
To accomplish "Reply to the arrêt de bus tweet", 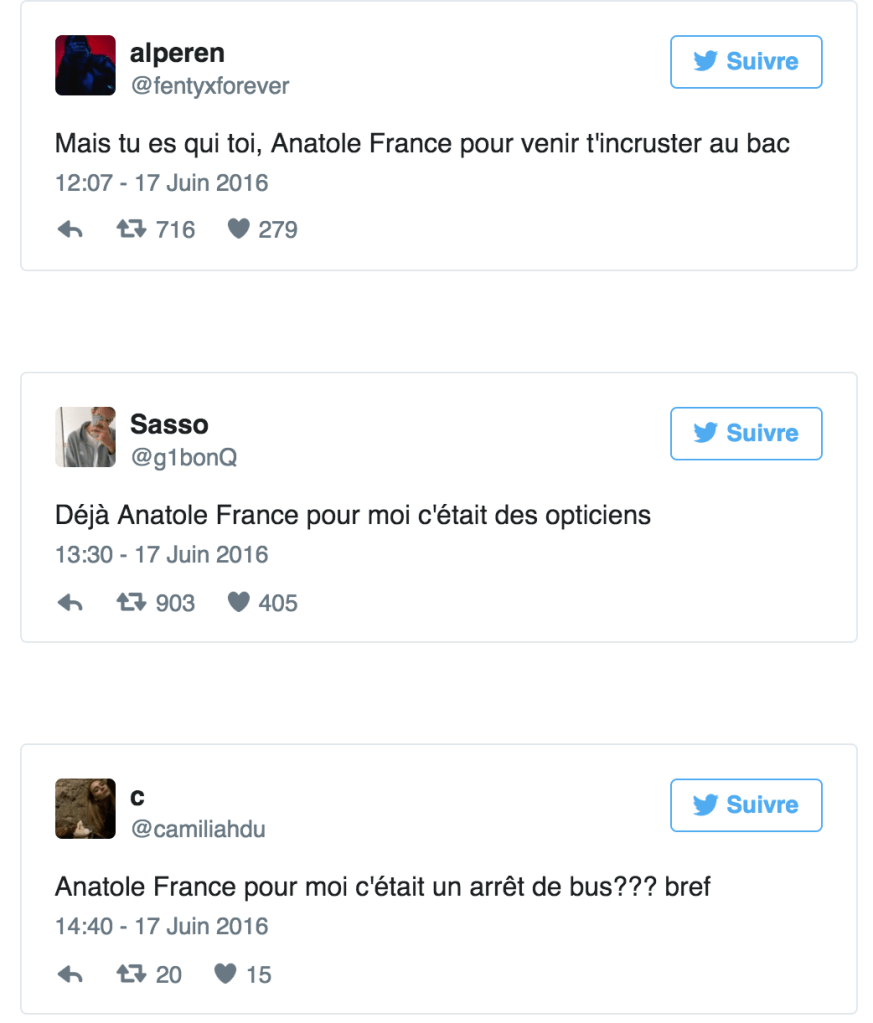I will (x=70, y=974).
